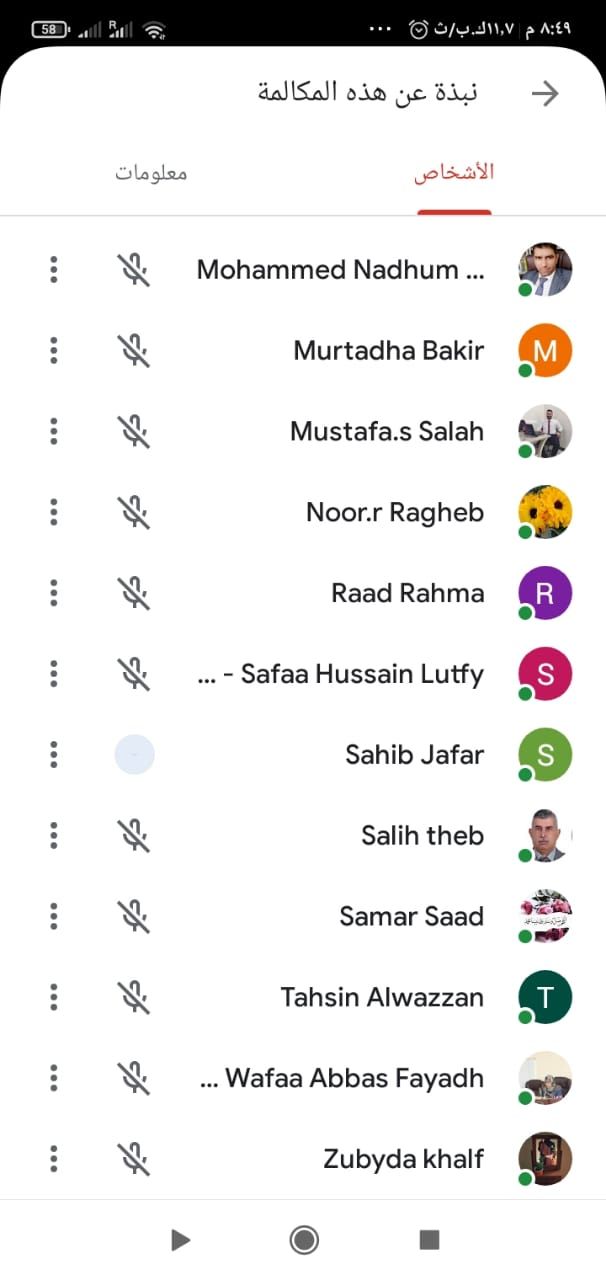Open options menu for Mohammed Nadhum

54,270
